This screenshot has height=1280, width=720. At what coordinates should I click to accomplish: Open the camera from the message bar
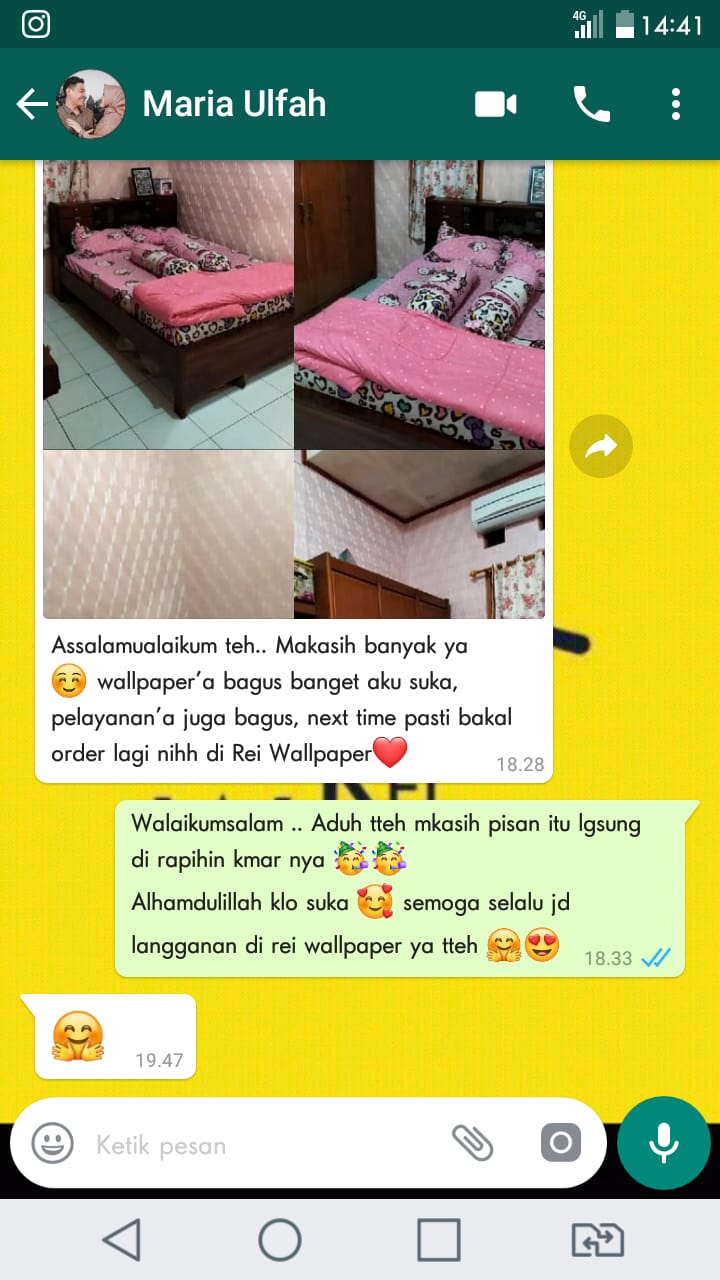point(560,1143)
